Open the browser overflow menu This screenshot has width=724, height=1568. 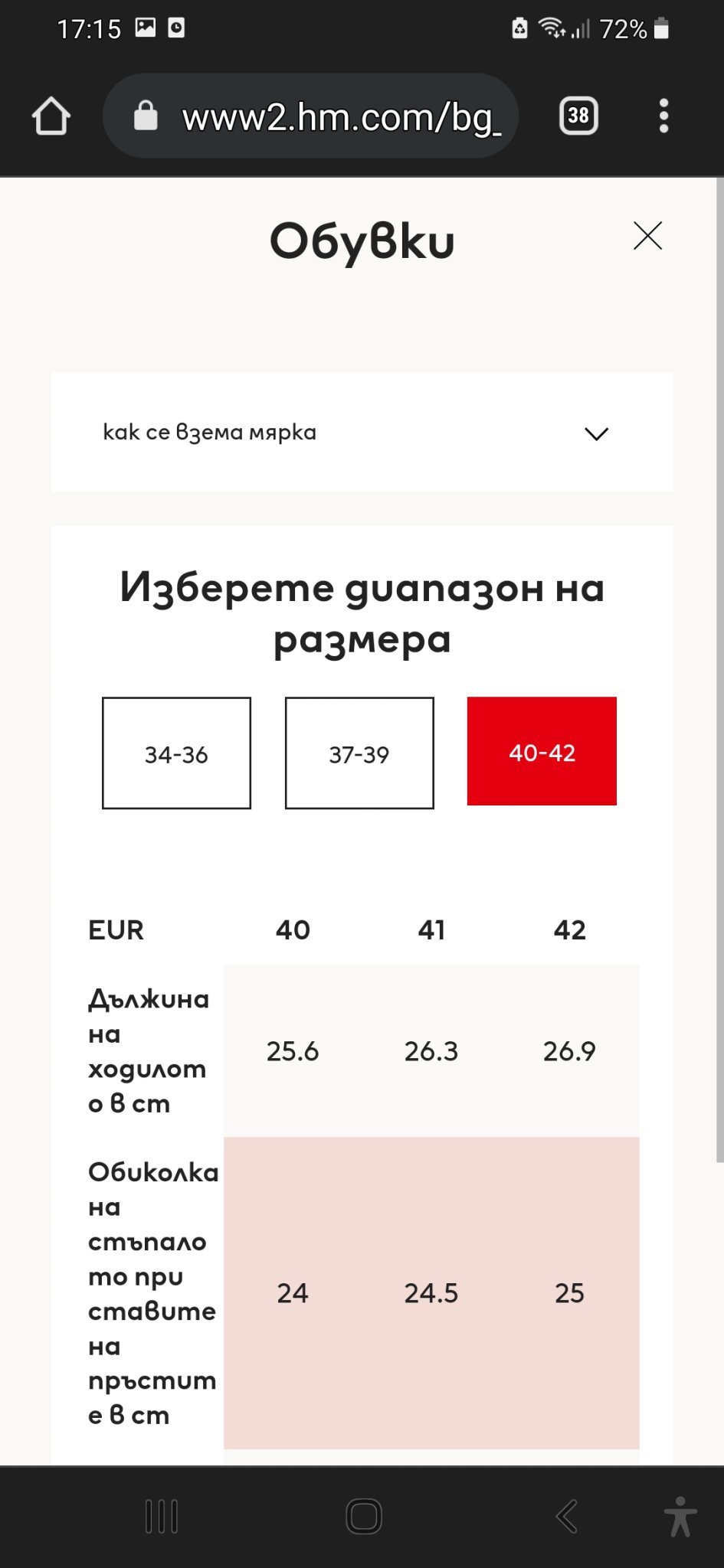click(x=663, y=116)
